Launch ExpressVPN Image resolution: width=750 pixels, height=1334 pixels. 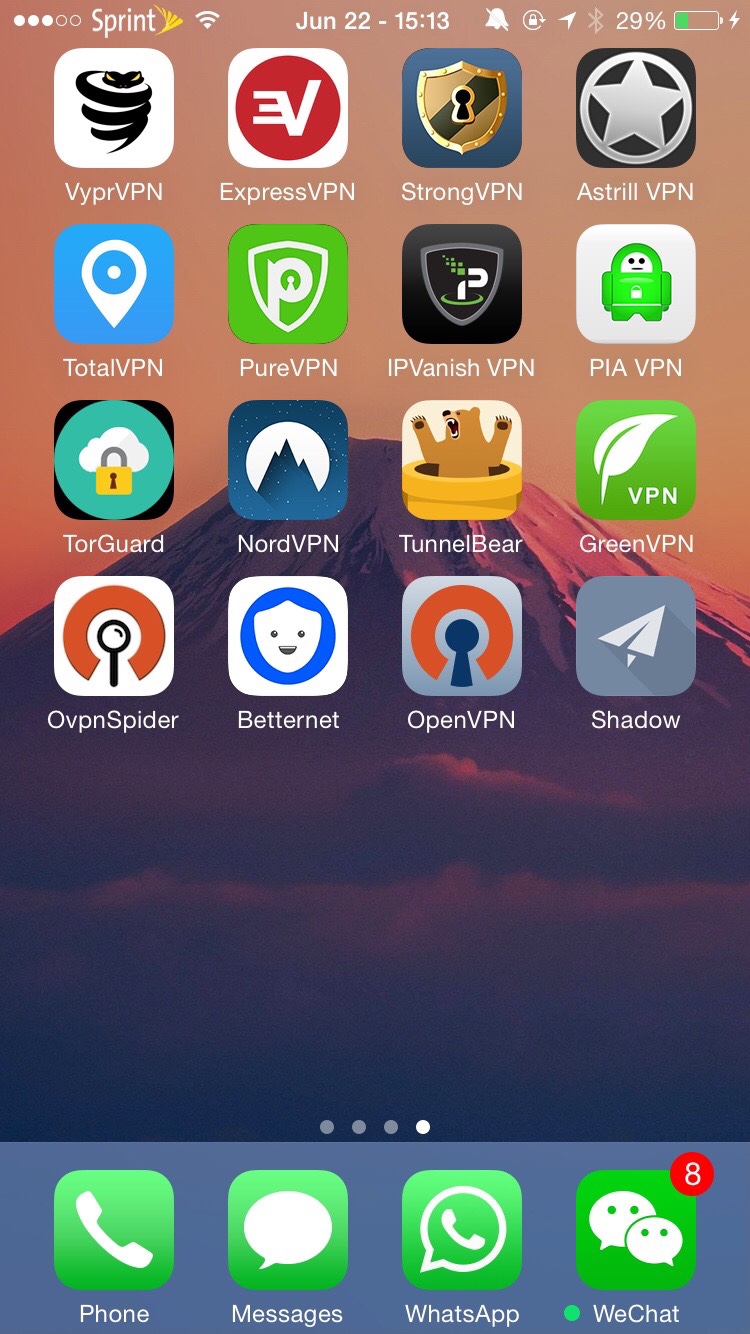click(x=288, y=108)
